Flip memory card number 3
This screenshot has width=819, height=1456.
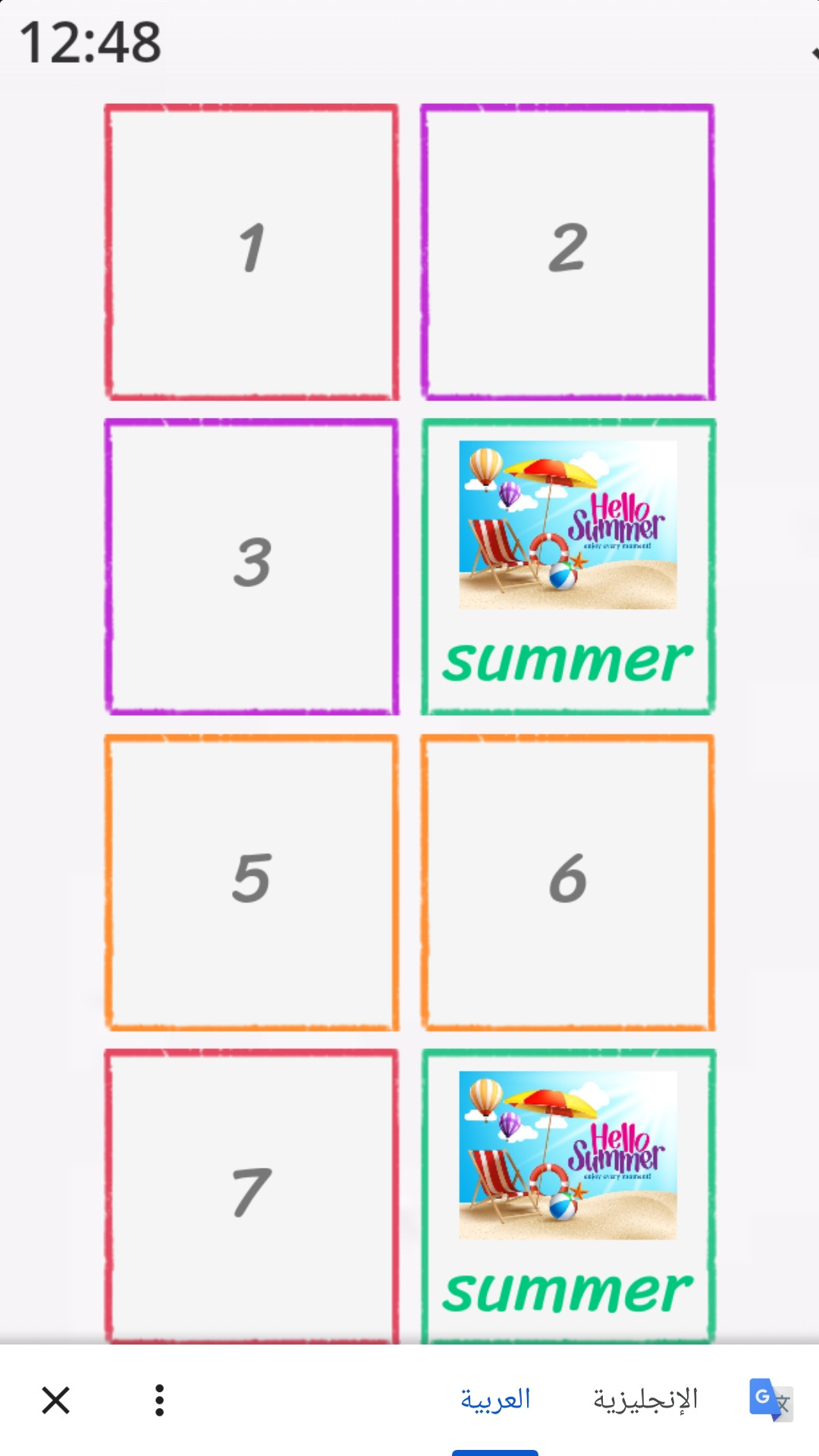pyautogui.click(x=252, y=566)
